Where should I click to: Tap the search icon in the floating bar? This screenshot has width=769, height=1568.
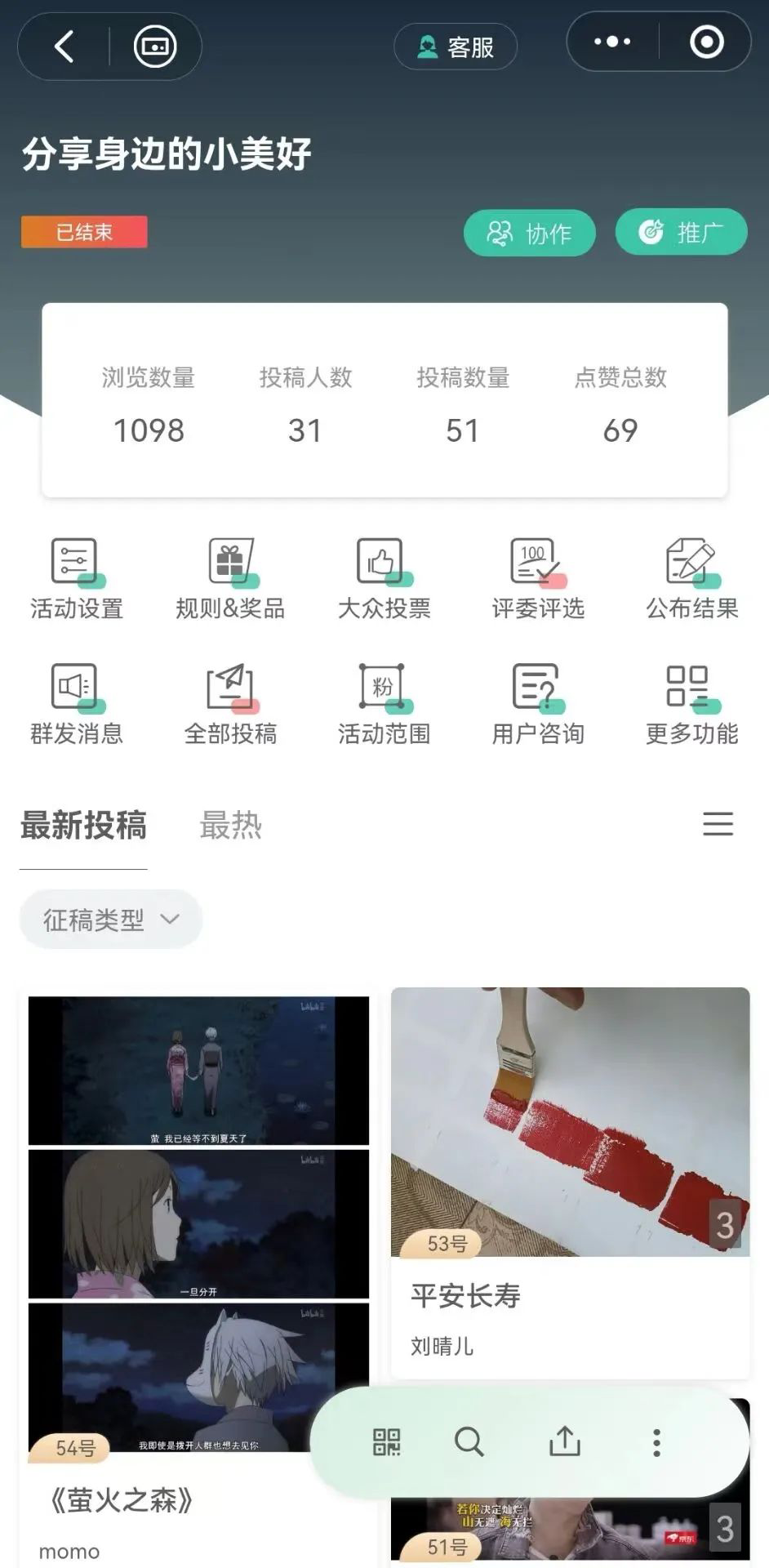click(x=469, y=1442)
